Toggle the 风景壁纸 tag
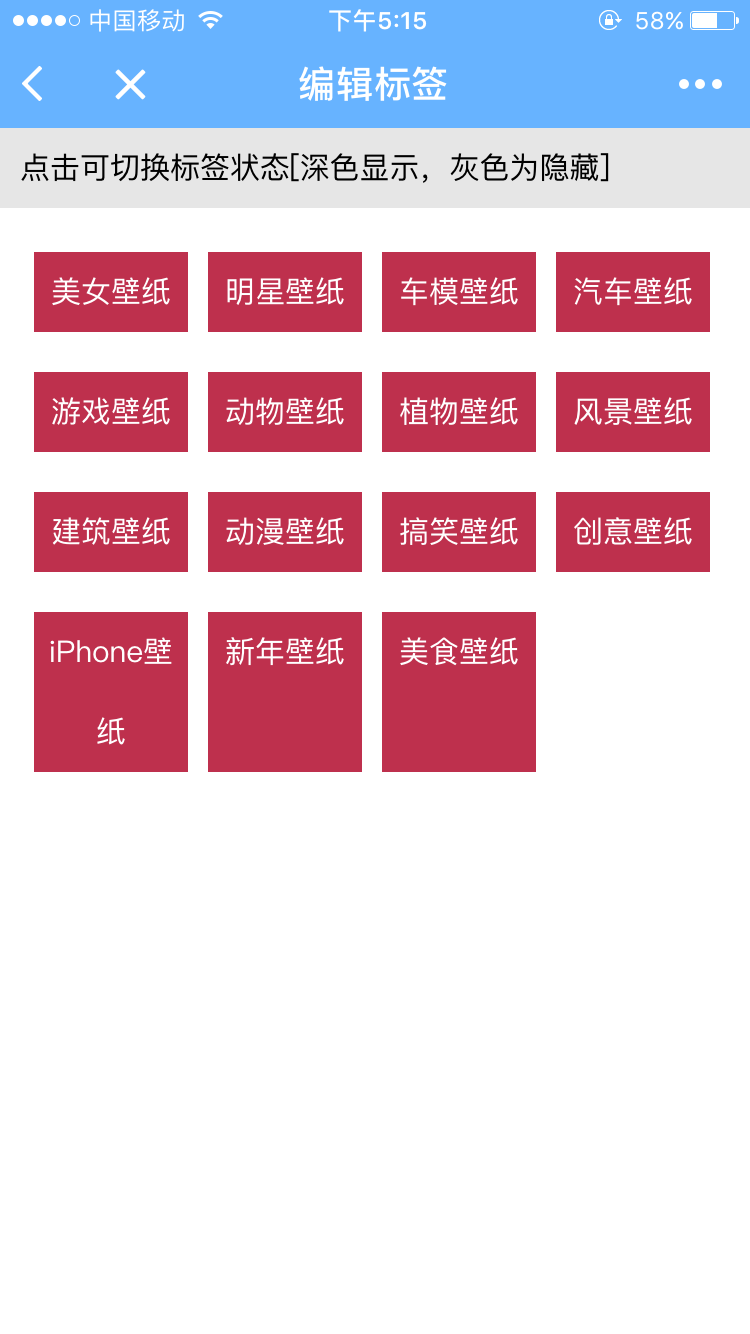The width and height of the screenshot is (750, 1334). [633, 412]
